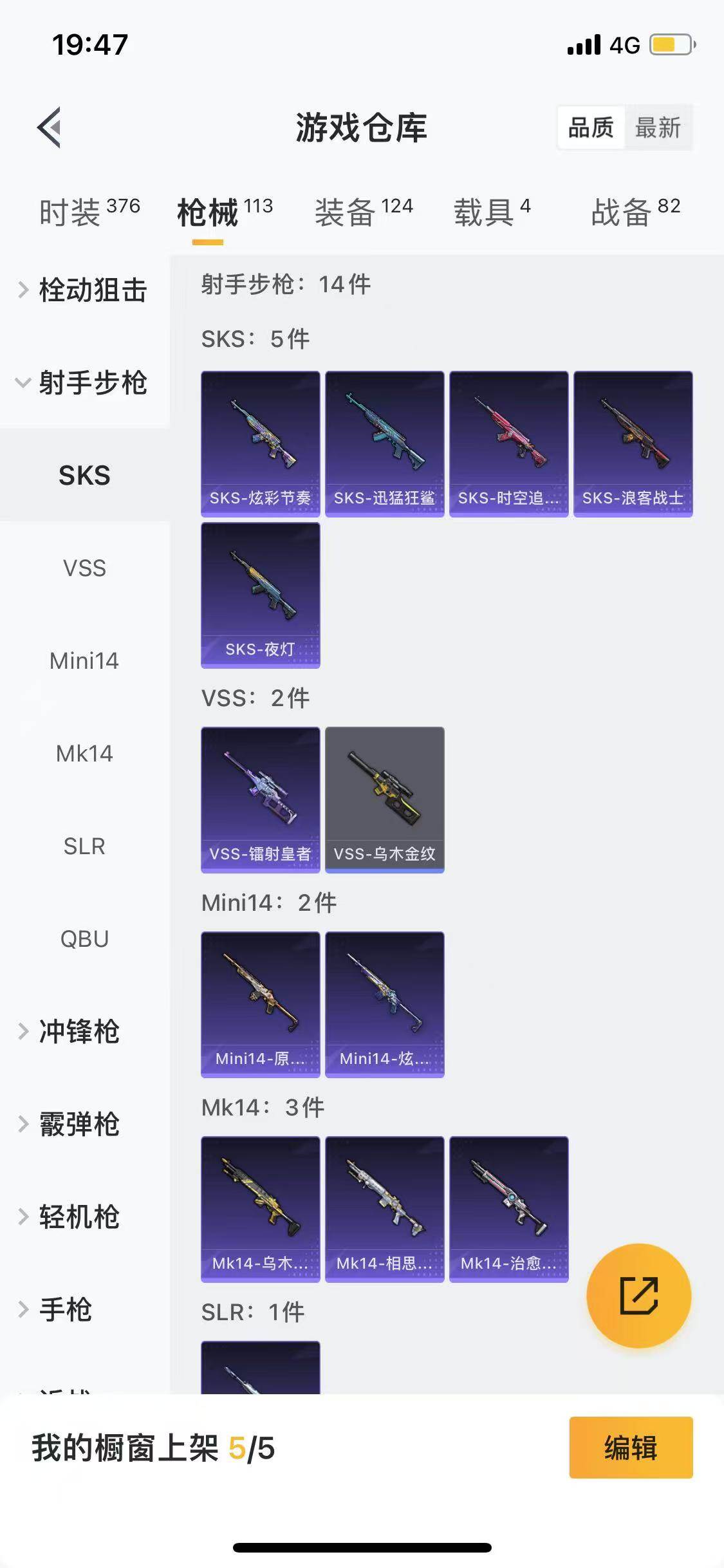Viewport: 724px width, 1568px height.
Task: Expand the 冲锋枪 category
Action: coord(77,1031)
